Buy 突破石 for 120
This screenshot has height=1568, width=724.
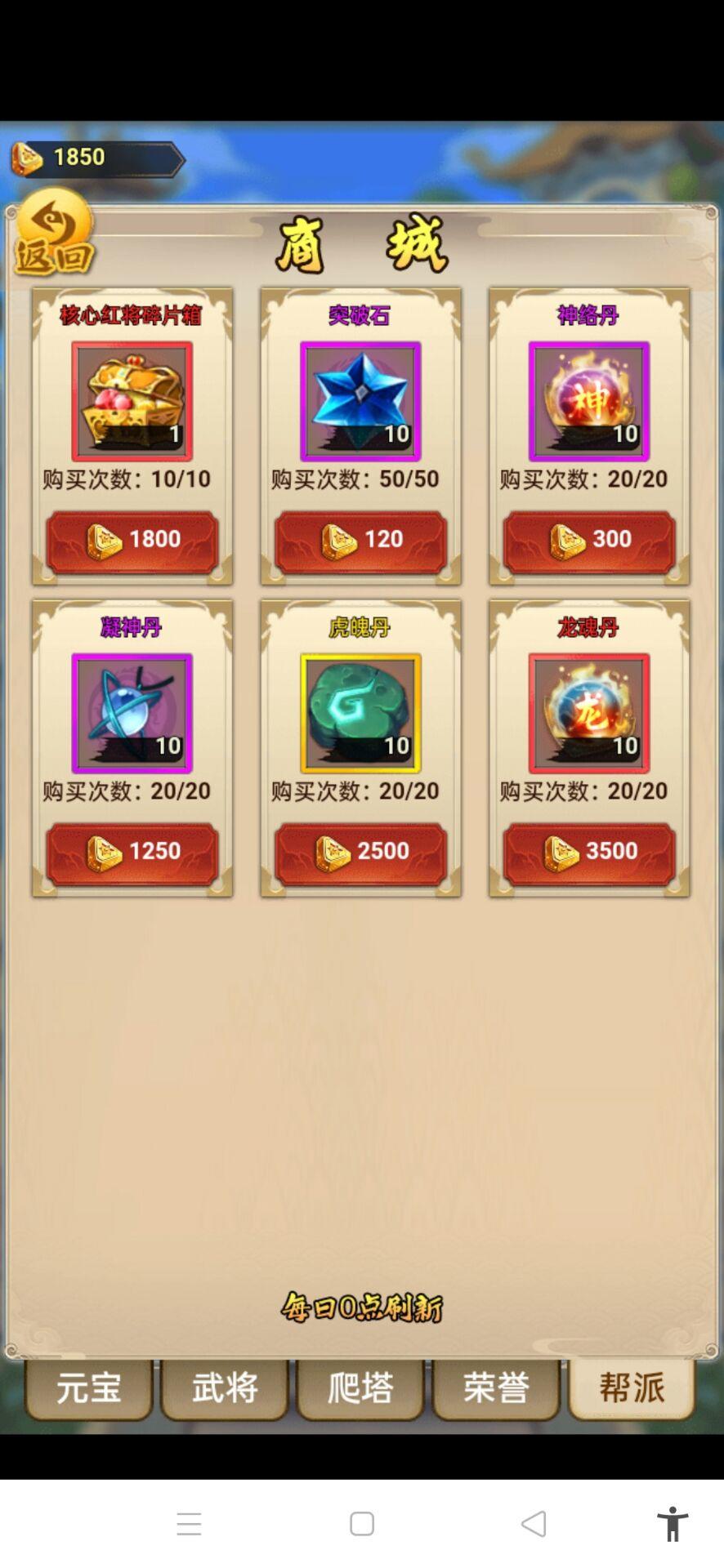coord(360,540)
